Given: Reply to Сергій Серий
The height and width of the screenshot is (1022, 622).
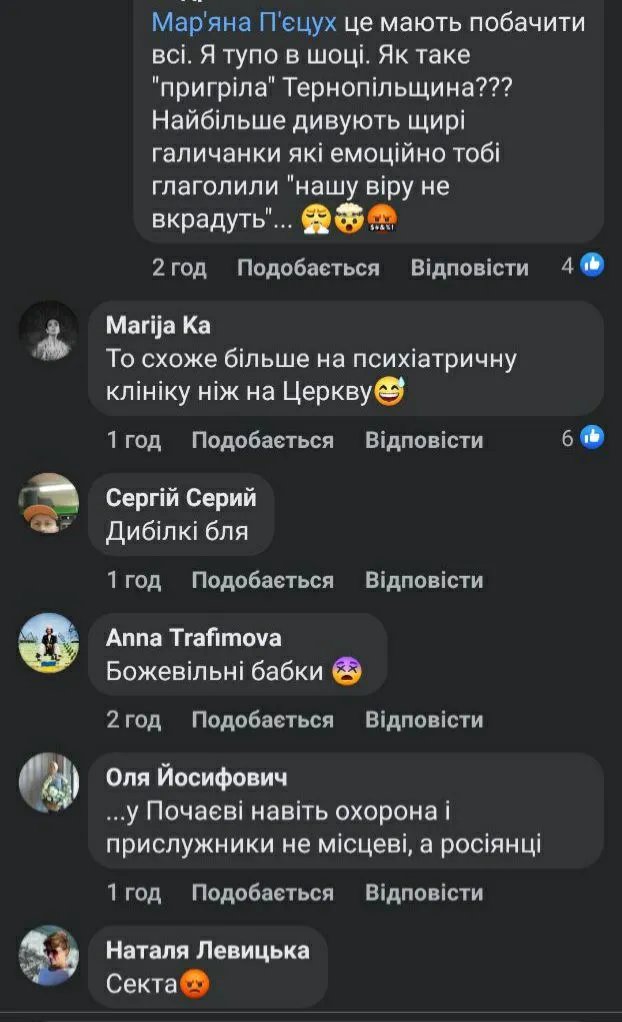Looking at the screenshot, I should click(x=423, y=580).
